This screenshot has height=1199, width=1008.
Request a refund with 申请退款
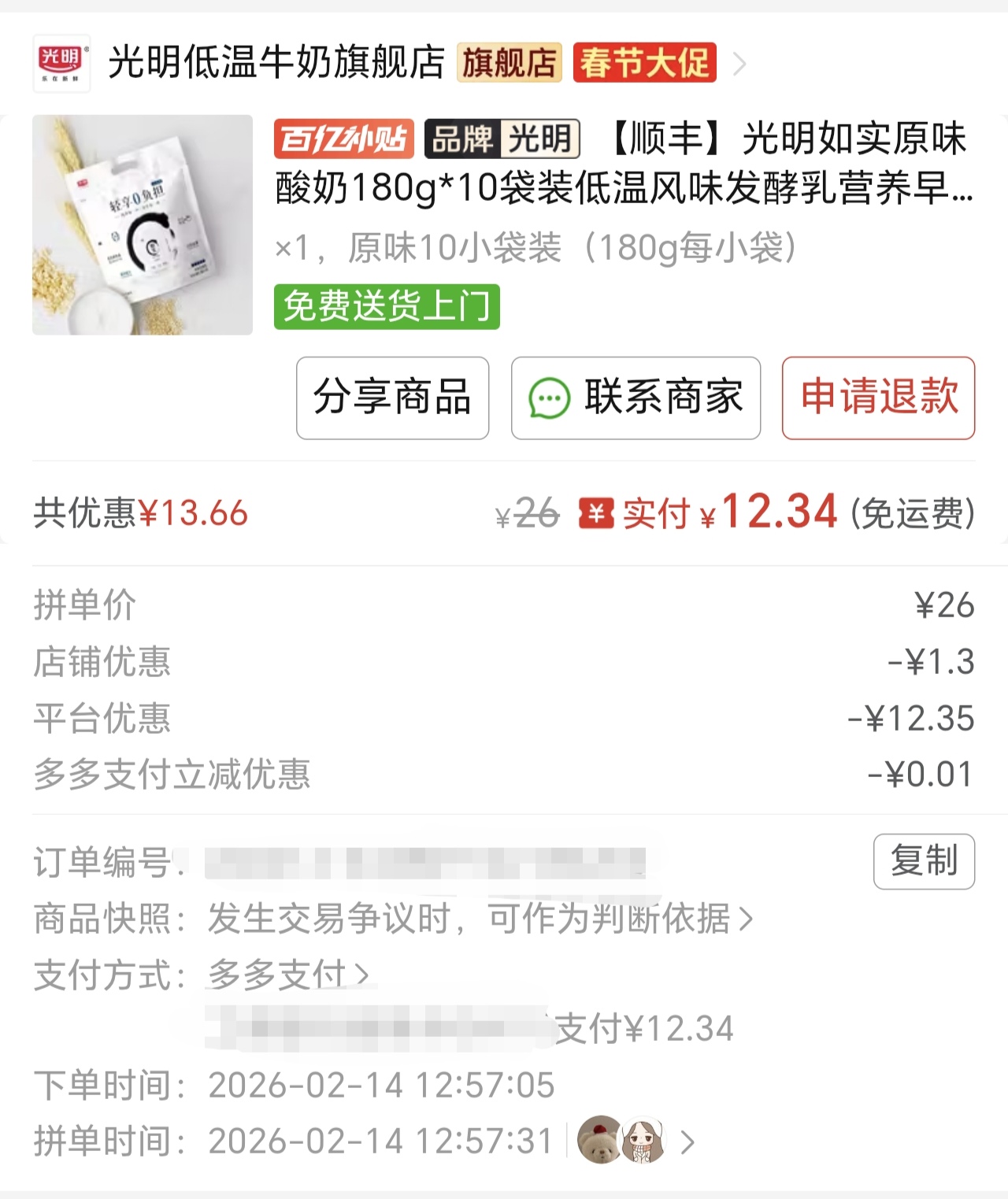point(878,398)
